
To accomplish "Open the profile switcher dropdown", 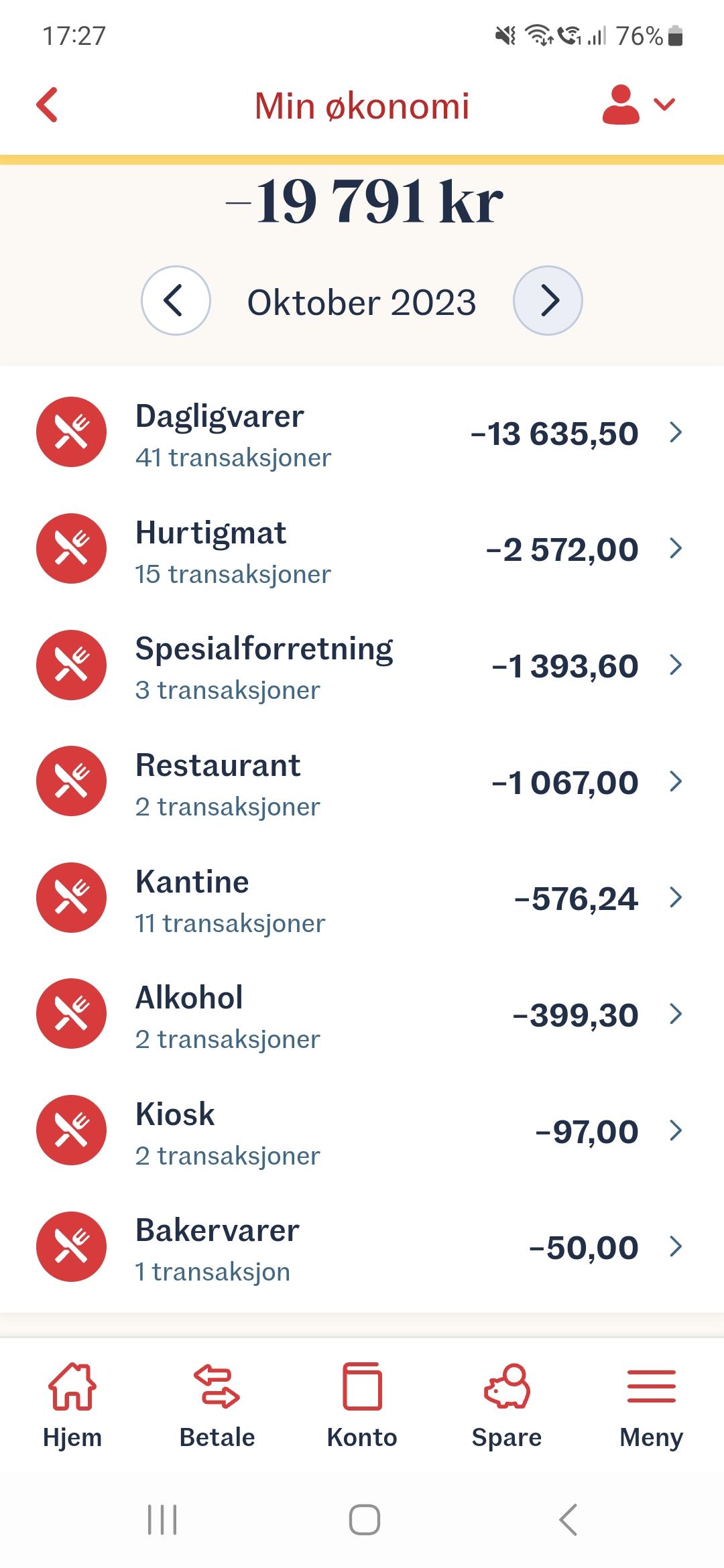I will 639,105.
